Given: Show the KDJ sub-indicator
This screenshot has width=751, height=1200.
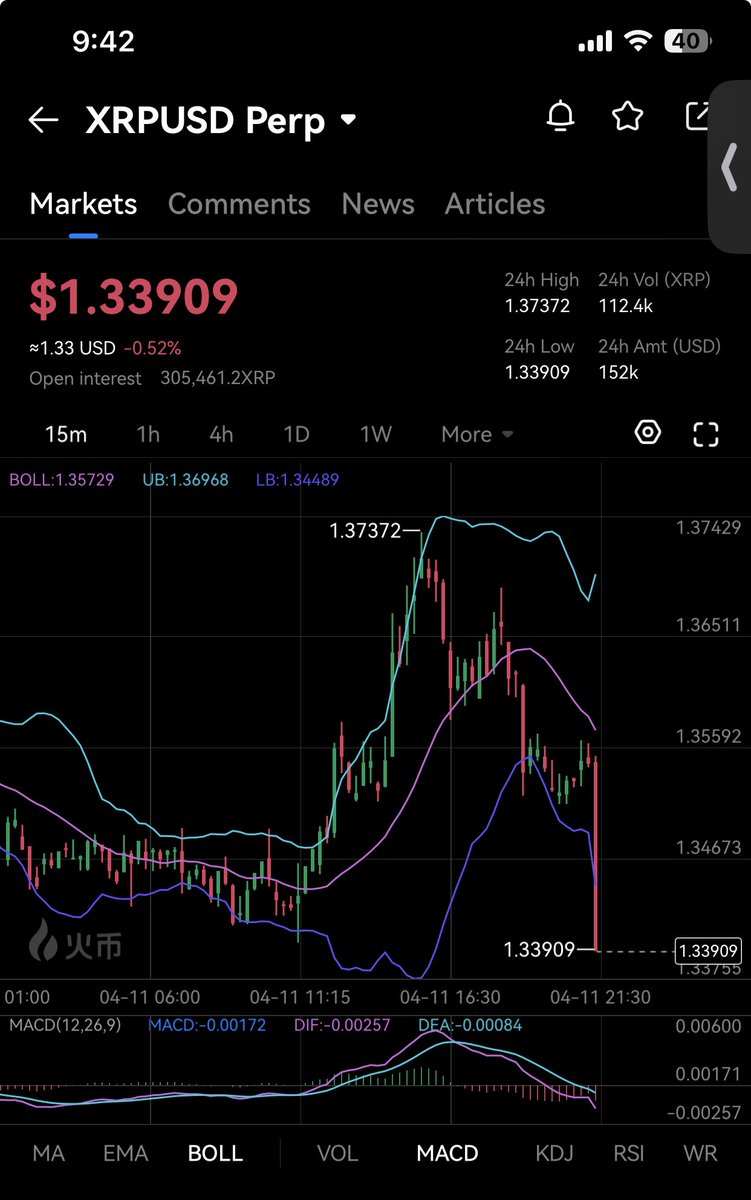Looking at the screenshot, I should [555, 1153].
